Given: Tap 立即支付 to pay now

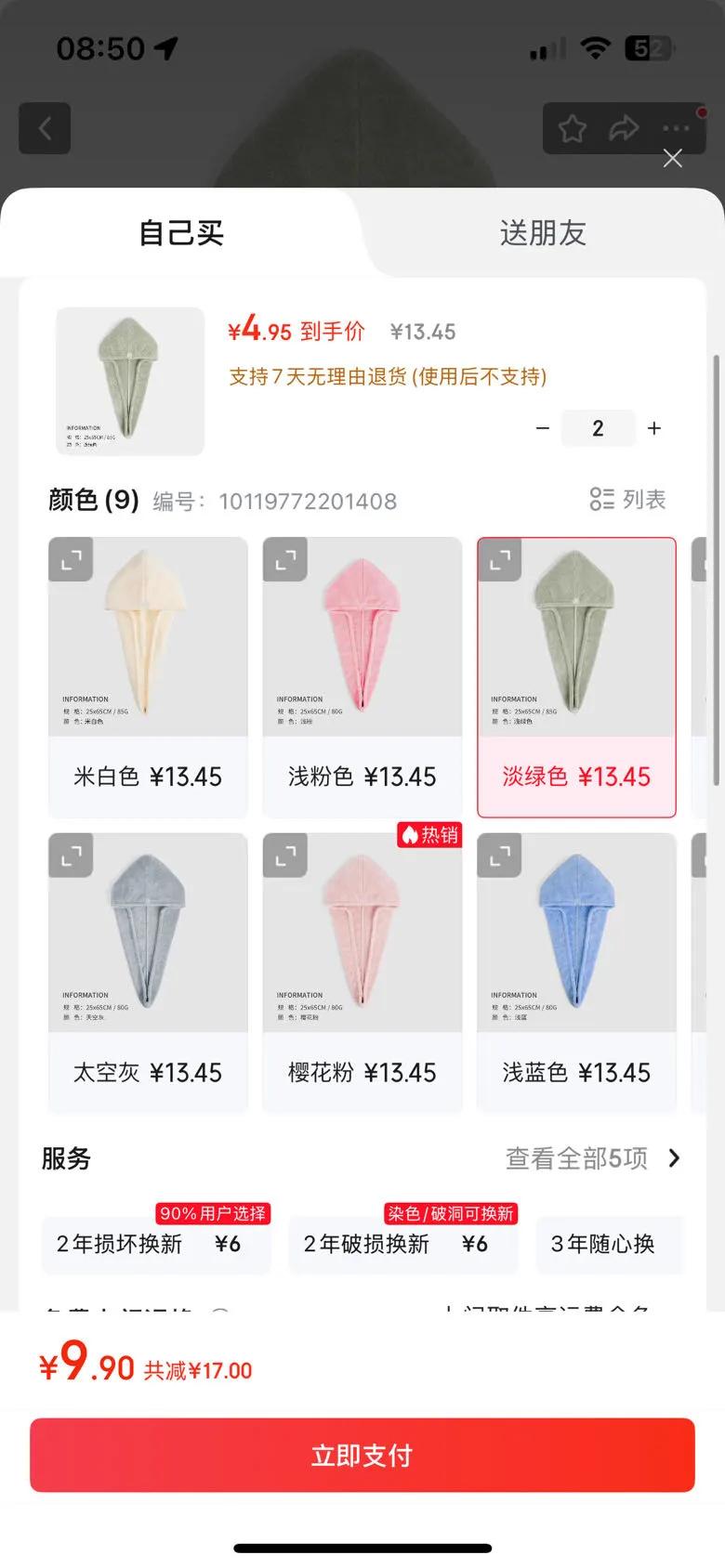Looking at the screenshot, I should point(362,1455).
